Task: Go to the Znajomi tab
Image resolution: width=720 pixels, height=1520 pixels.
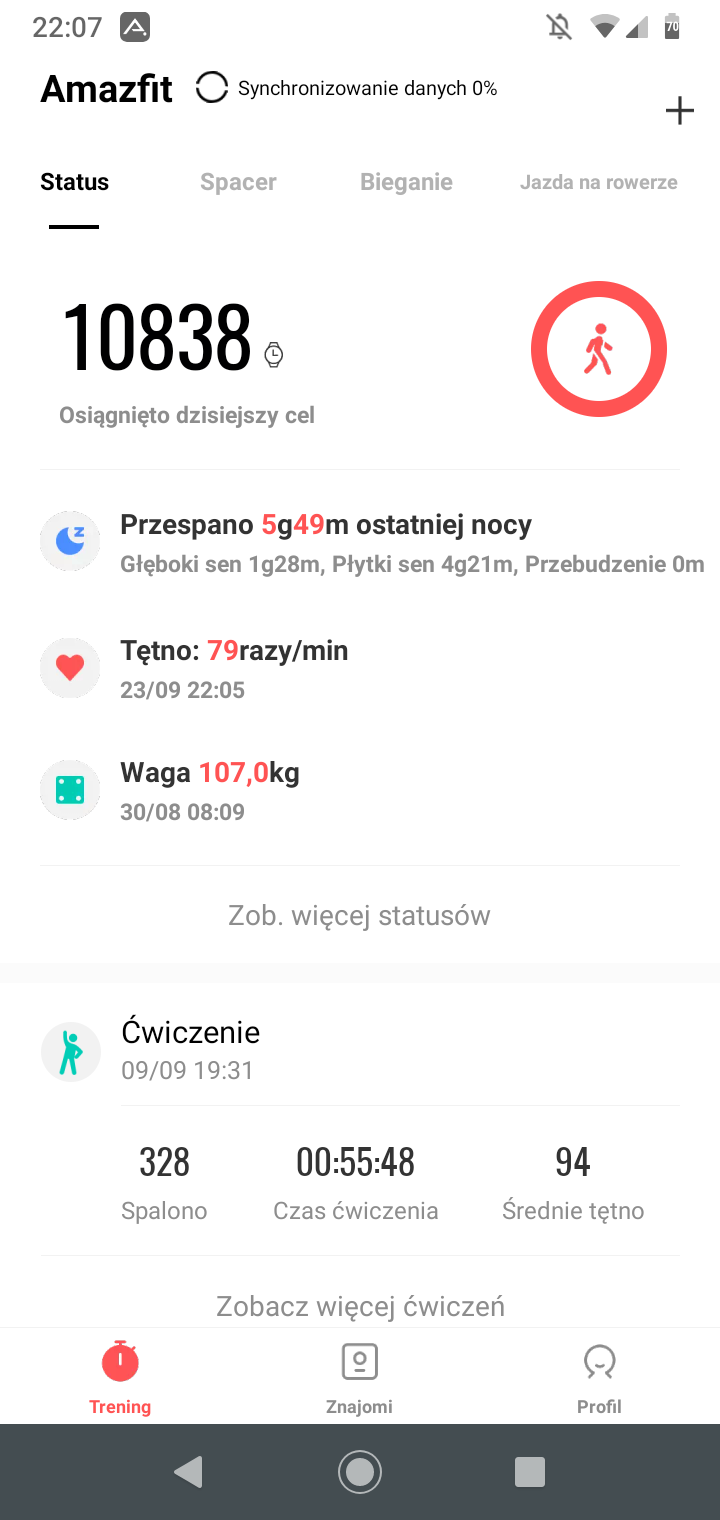Action: 359,1377
